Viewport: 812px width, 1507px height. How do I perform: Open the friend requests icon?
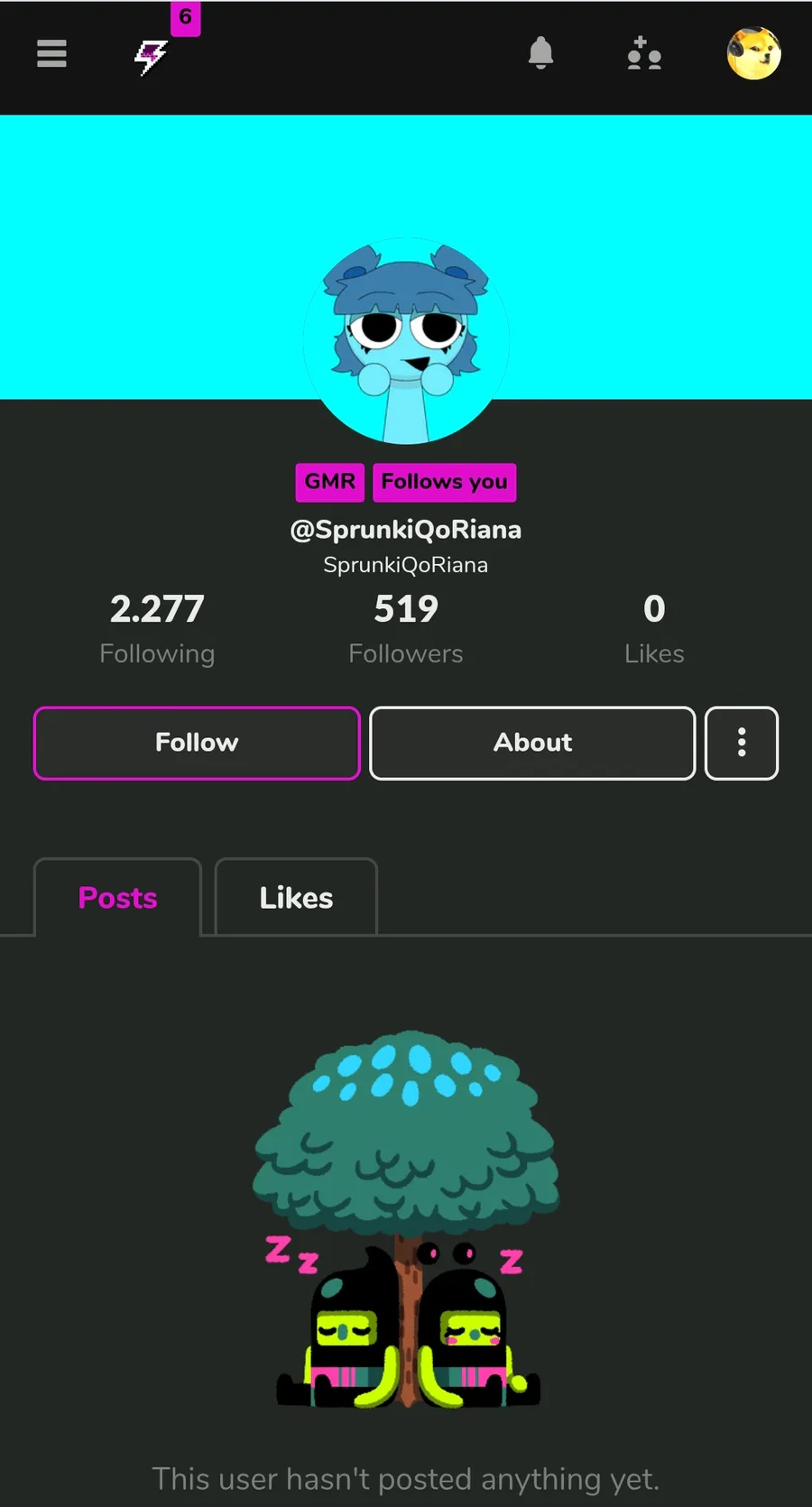(x=643, y=54)
